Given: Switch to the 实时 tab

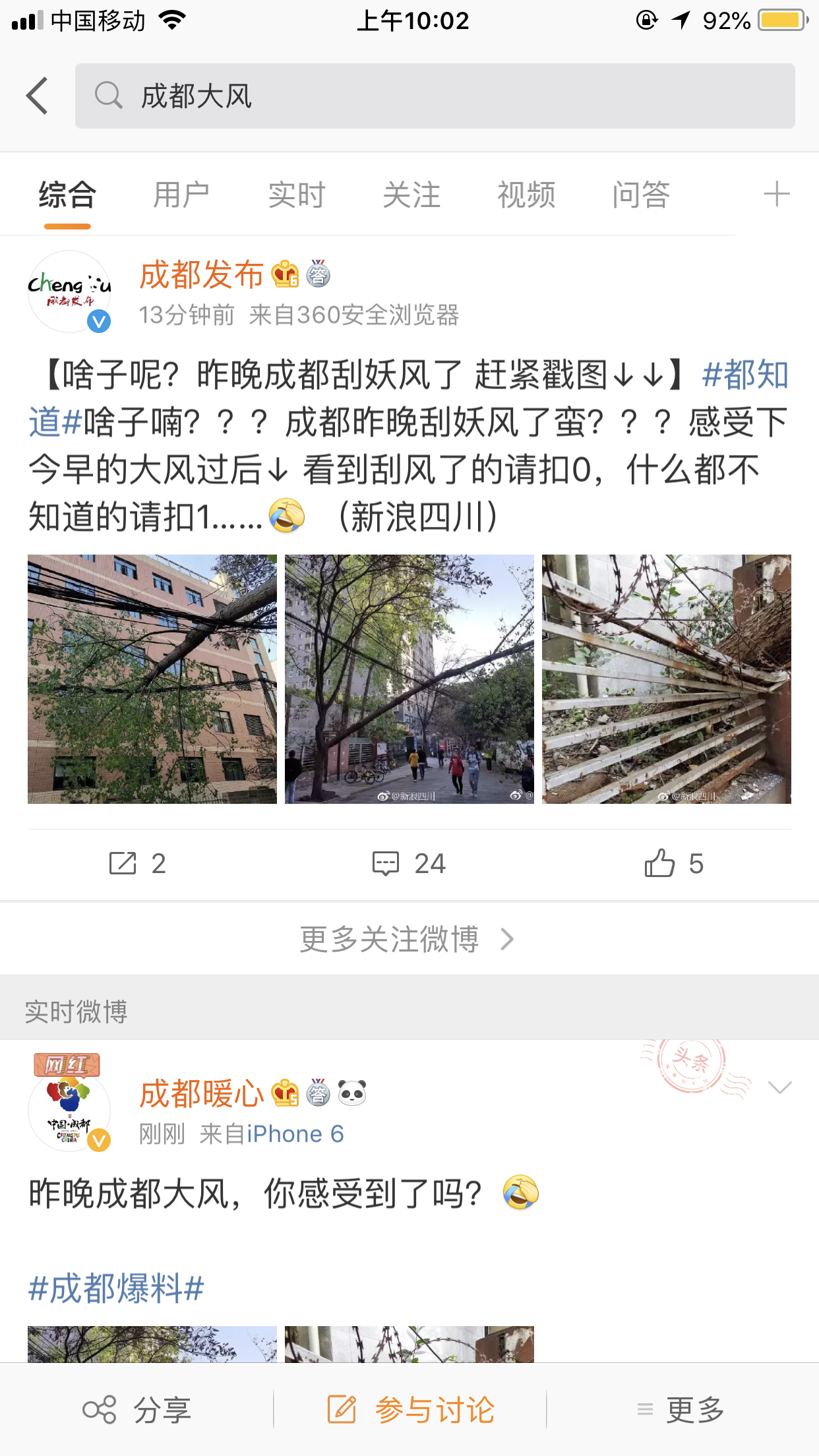Looking at the screenshot, I should pos(296,195).
